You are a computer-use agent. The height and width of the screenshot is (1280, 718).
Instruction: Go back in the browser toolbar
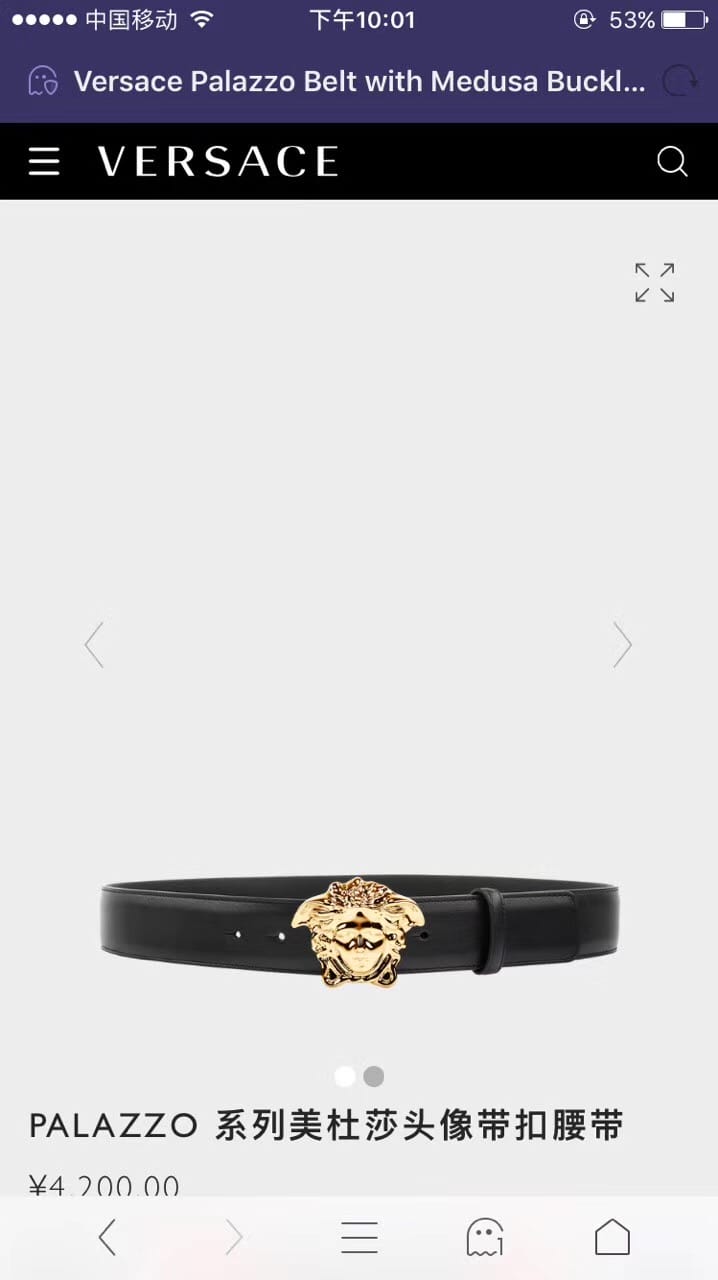point(107,1237)
